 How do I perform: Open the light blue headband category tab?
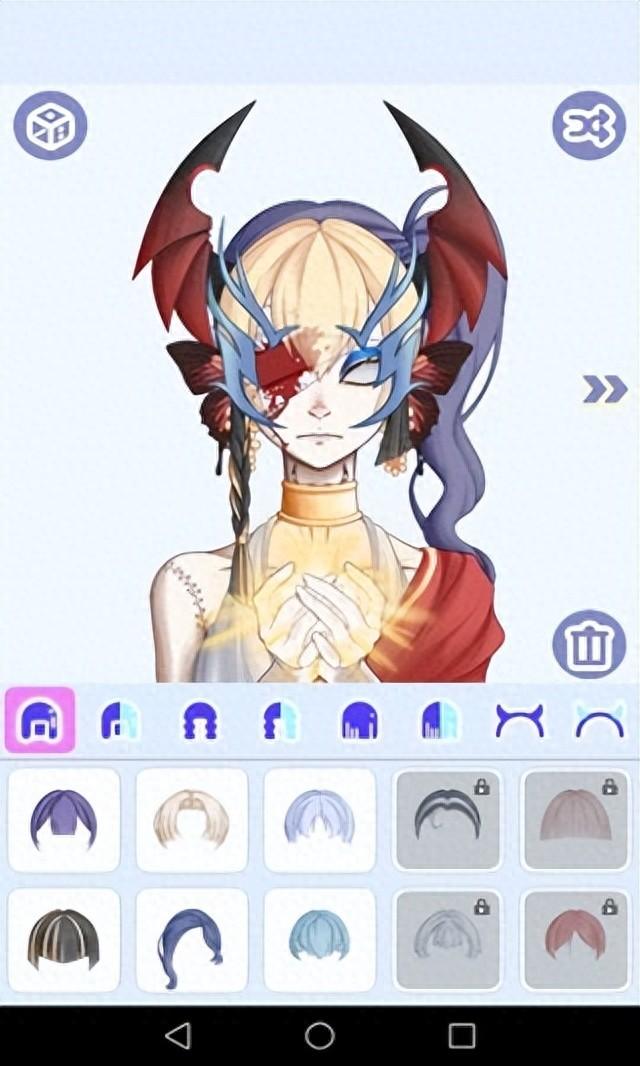(x=600, y=720)
